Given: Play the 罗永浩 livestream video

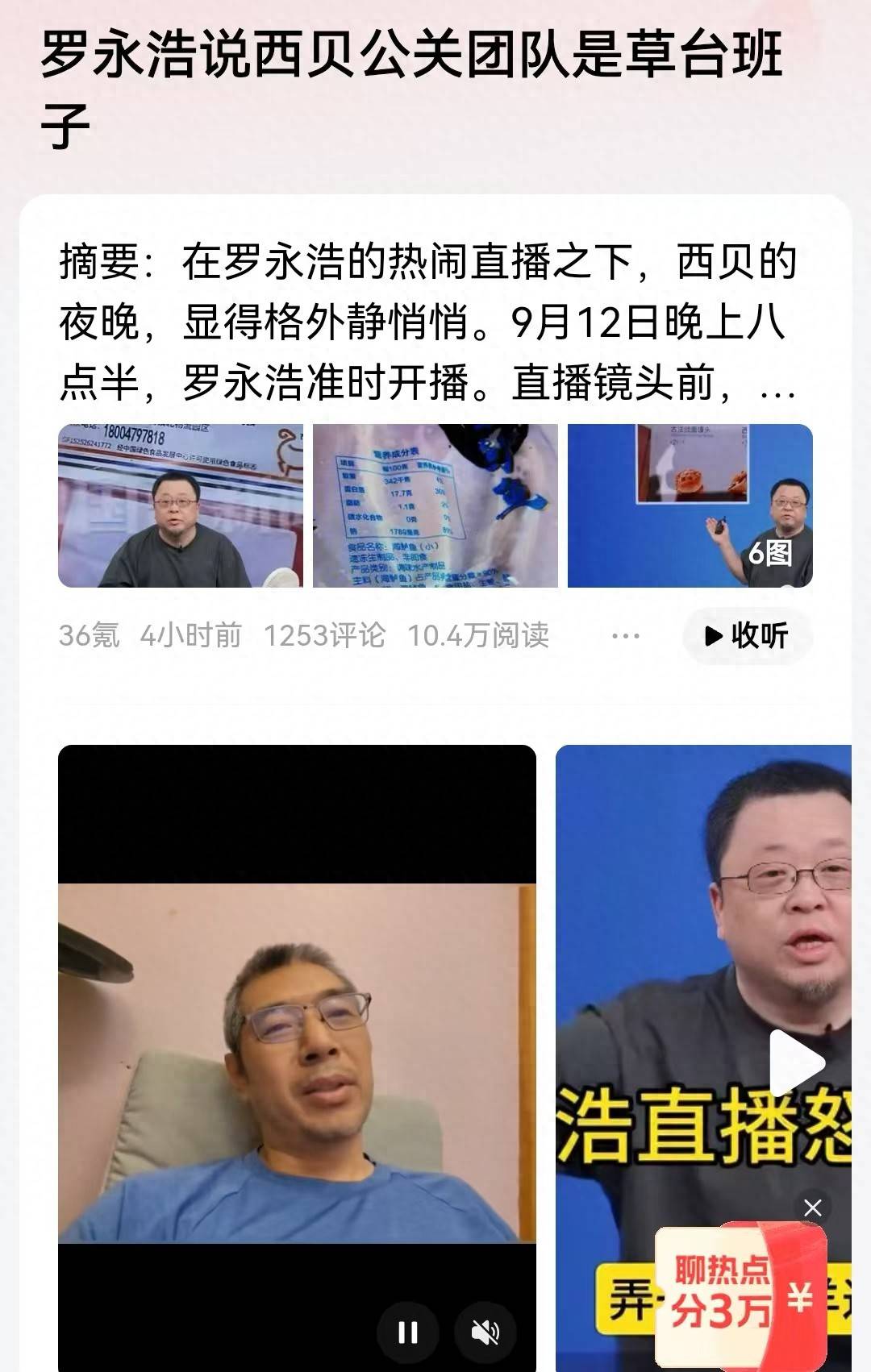Looking at the screenshot, I should pyautogui.click(x=796, y=1062).
